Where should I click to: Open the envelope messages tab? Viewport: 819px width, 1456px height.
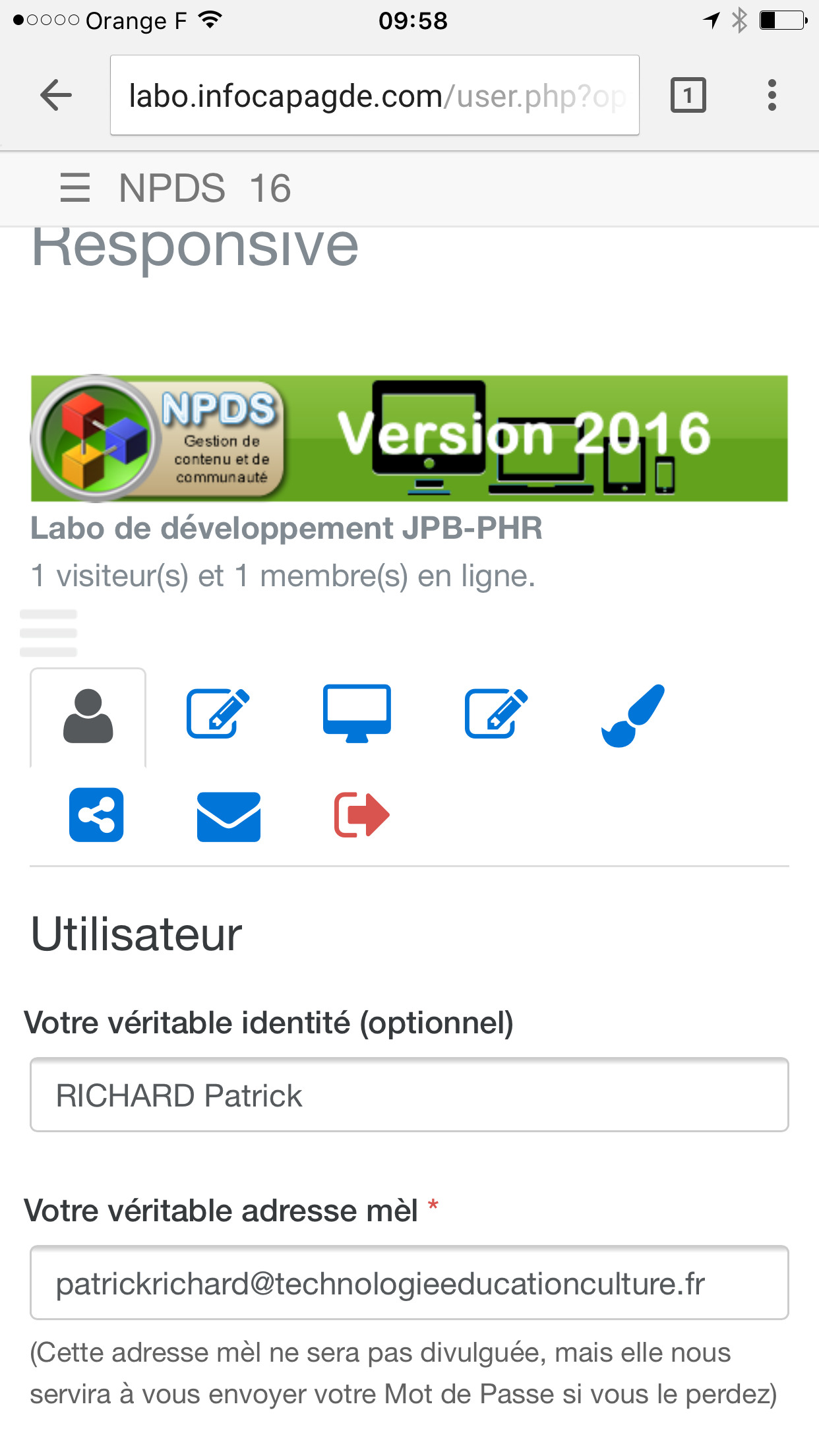[x=229, y=816]
